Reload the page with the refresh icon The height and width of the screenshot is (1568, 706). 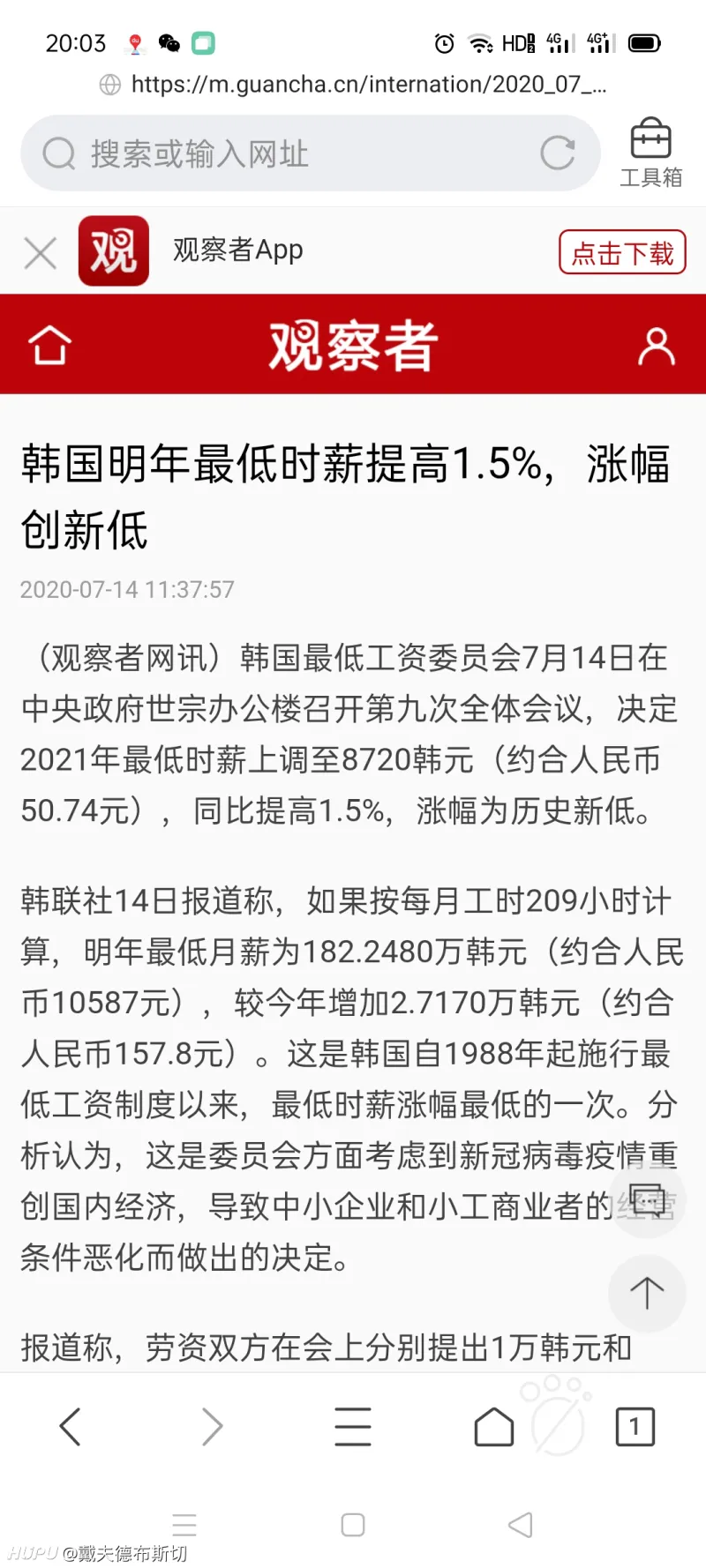[558, 153]
